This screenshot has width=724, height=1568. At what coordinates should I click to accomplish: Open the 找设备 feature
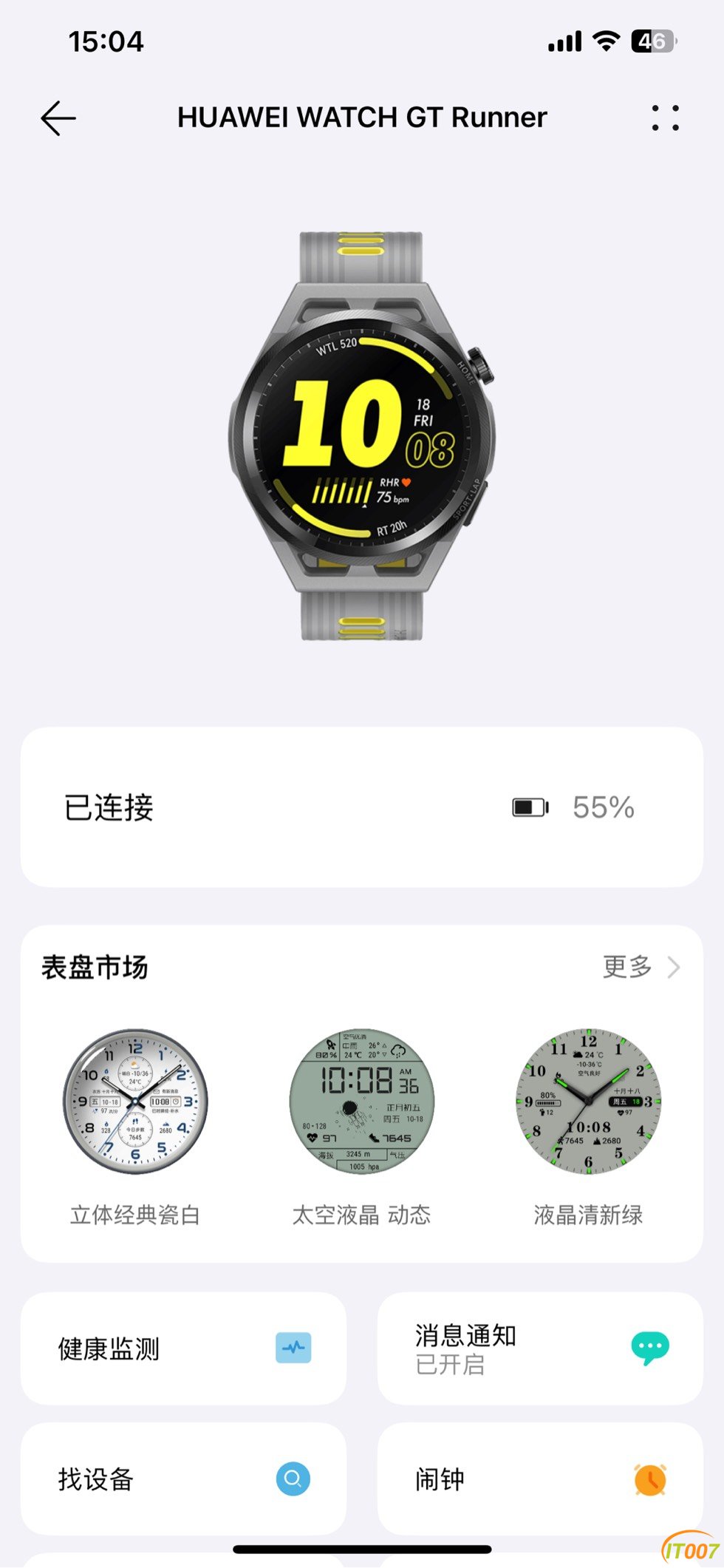(x=183, y=1479)
